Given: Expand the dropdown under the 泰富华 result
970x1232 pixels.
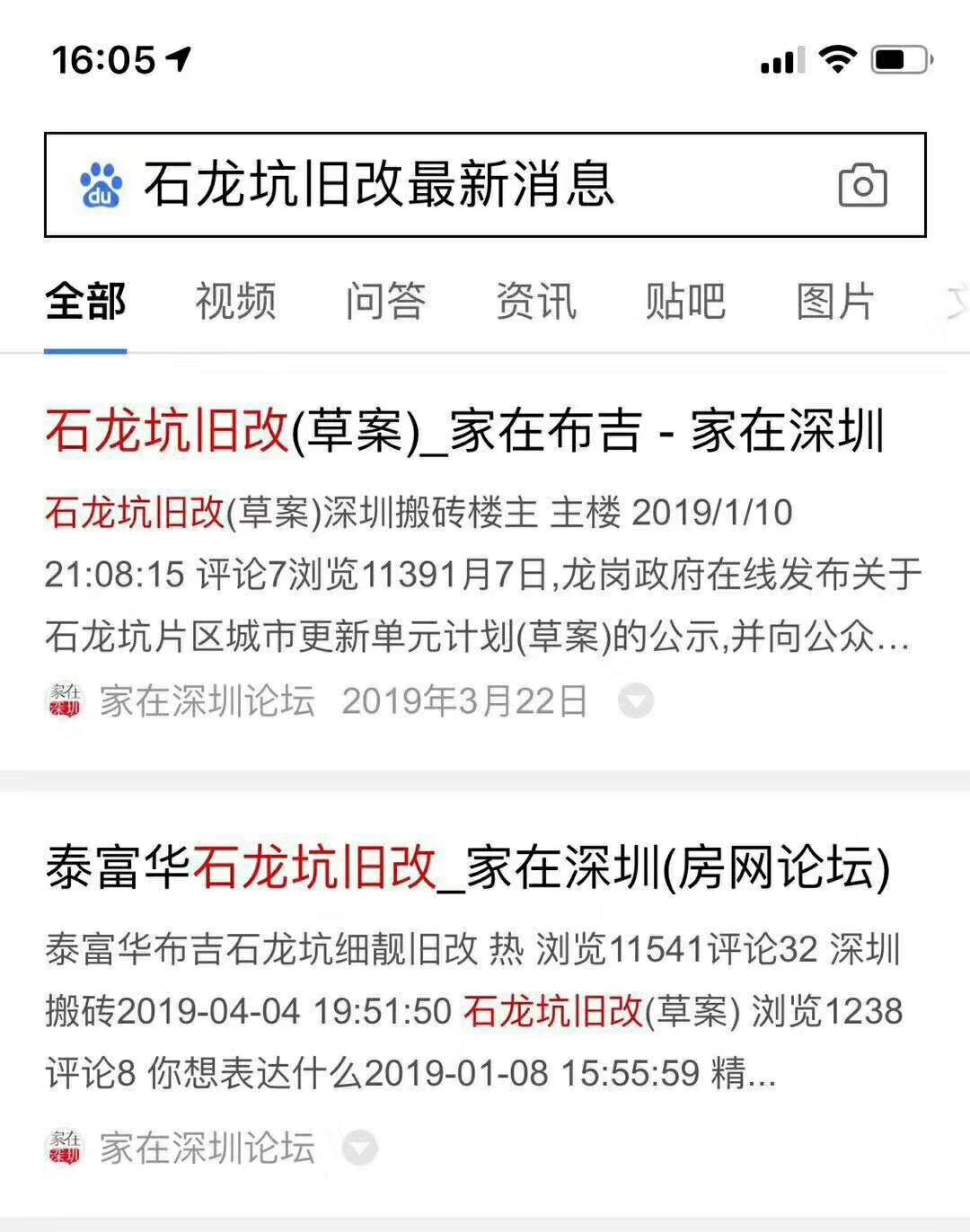Looking at the screenshot, I should (x=359, y=1148).
